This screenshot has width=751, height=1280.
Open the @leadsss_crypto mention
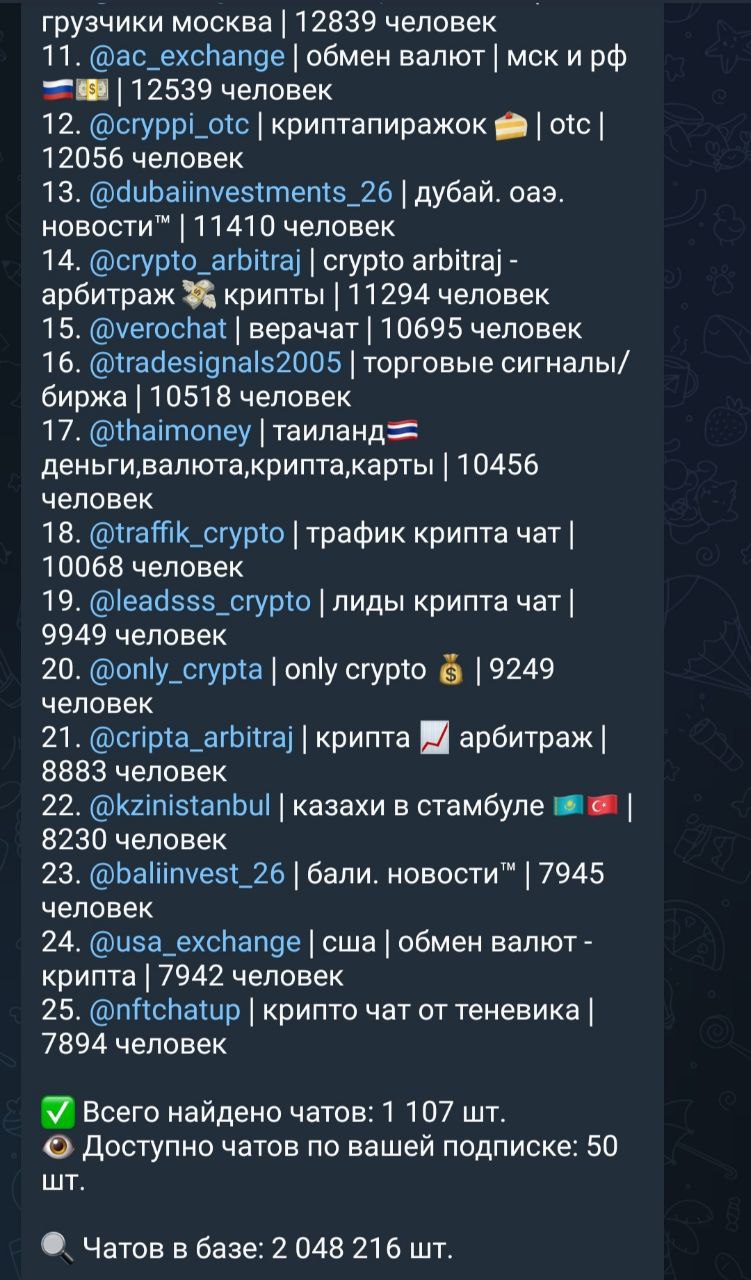point(200,602)
